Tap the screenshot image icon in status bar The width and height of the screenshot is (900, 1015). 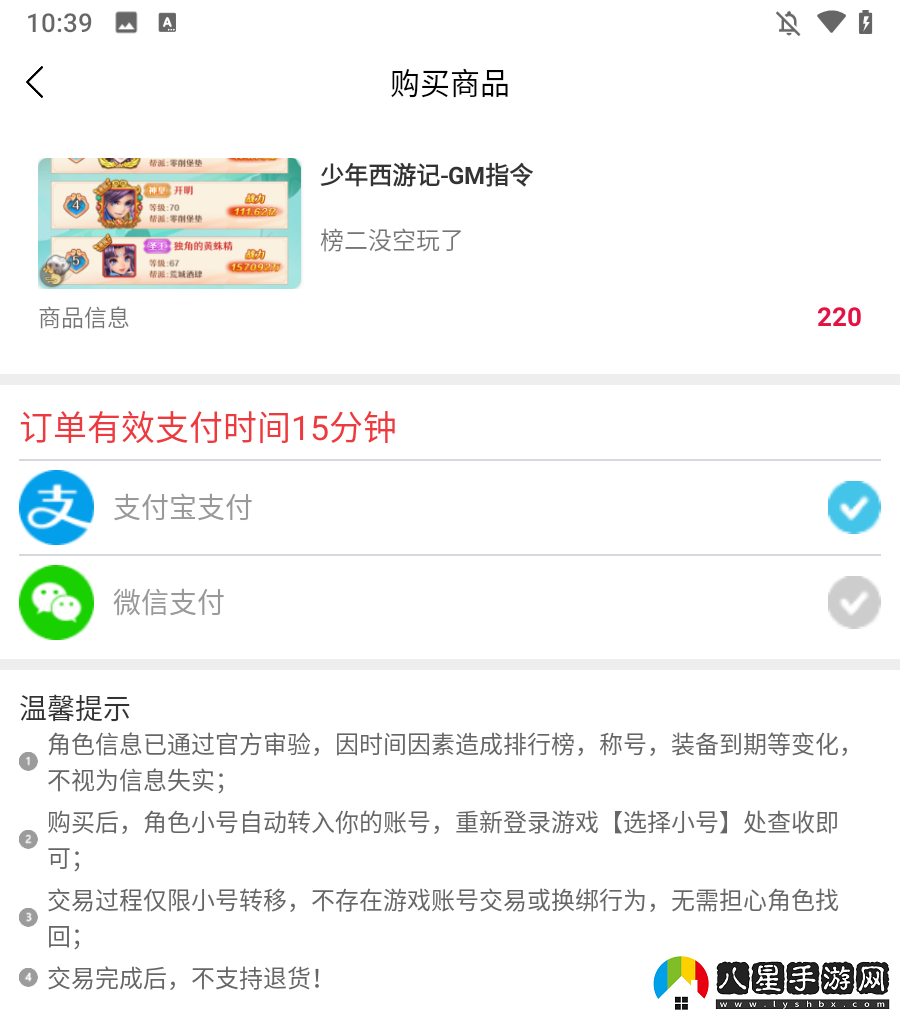click(126, 22)
